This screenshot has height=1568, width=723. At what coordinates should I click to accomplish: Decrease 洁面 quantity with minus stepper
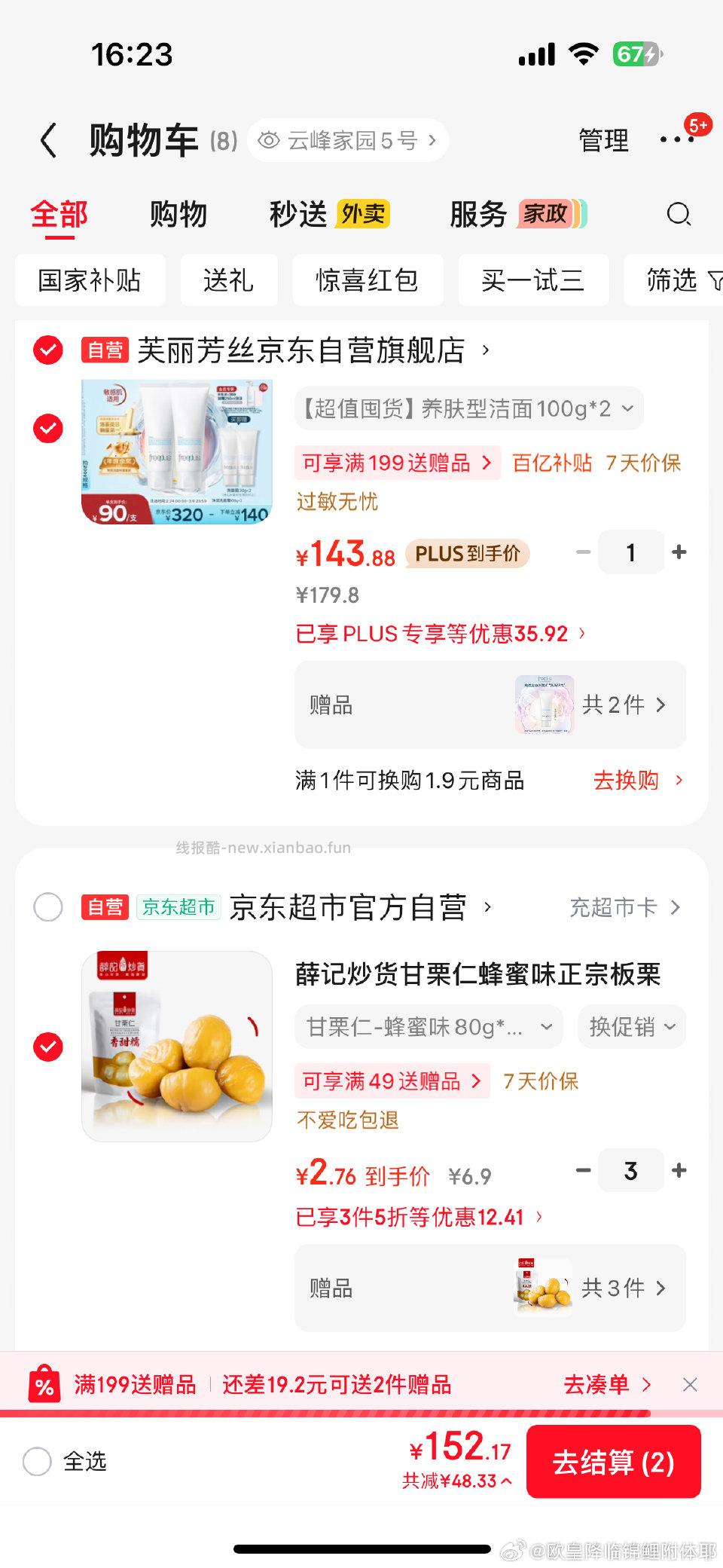[x=584, y=552]
